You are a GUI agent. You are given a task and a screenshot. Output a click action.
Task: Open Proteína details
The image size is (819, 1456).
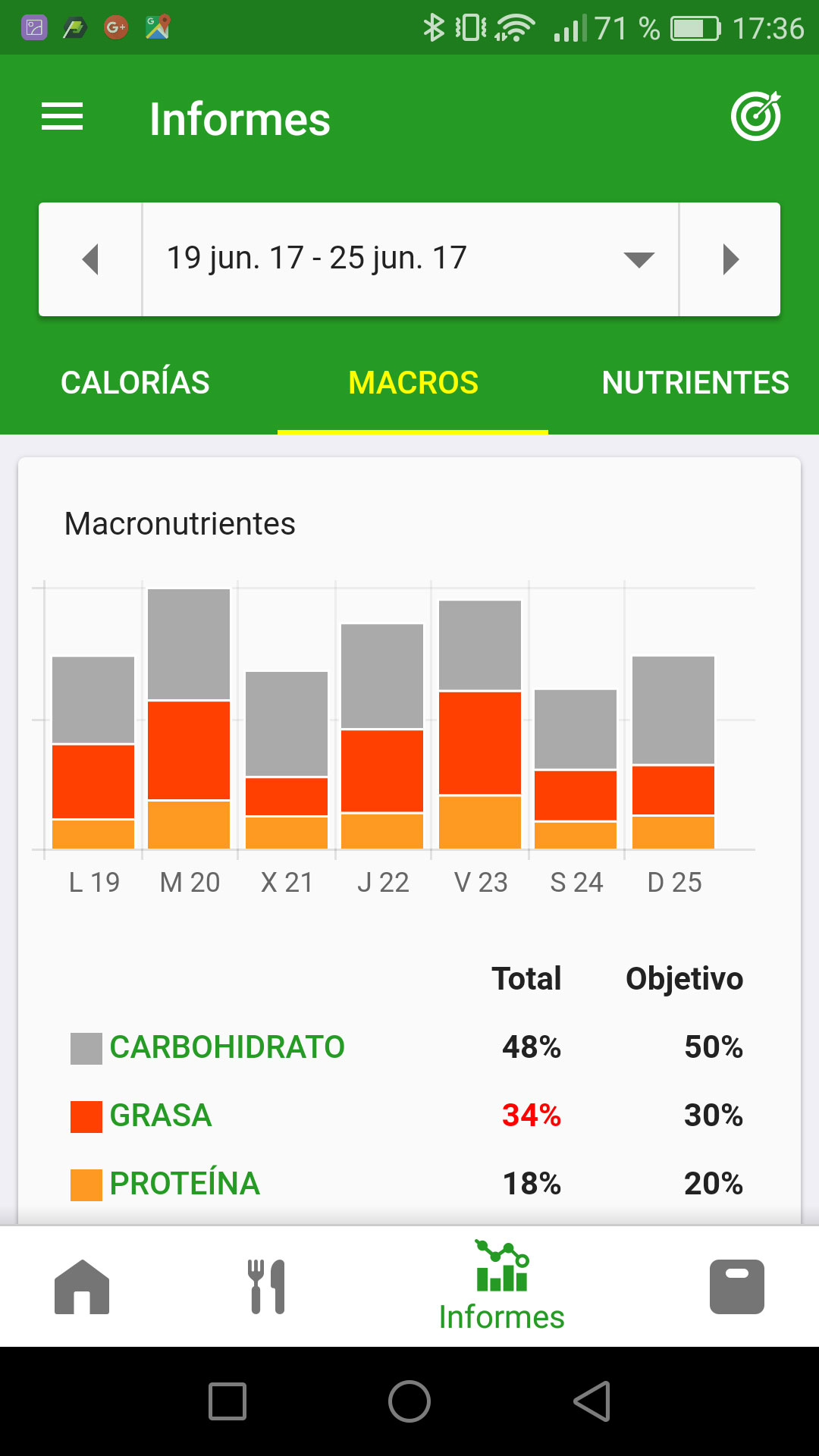pyautogui.click(x=184, y=1184)
